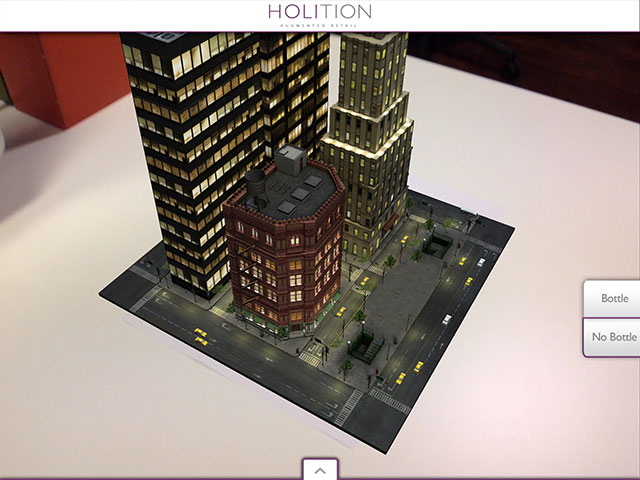640x480 pixels.
Task: Choose the No Bottle option
Action: (613, 337)
